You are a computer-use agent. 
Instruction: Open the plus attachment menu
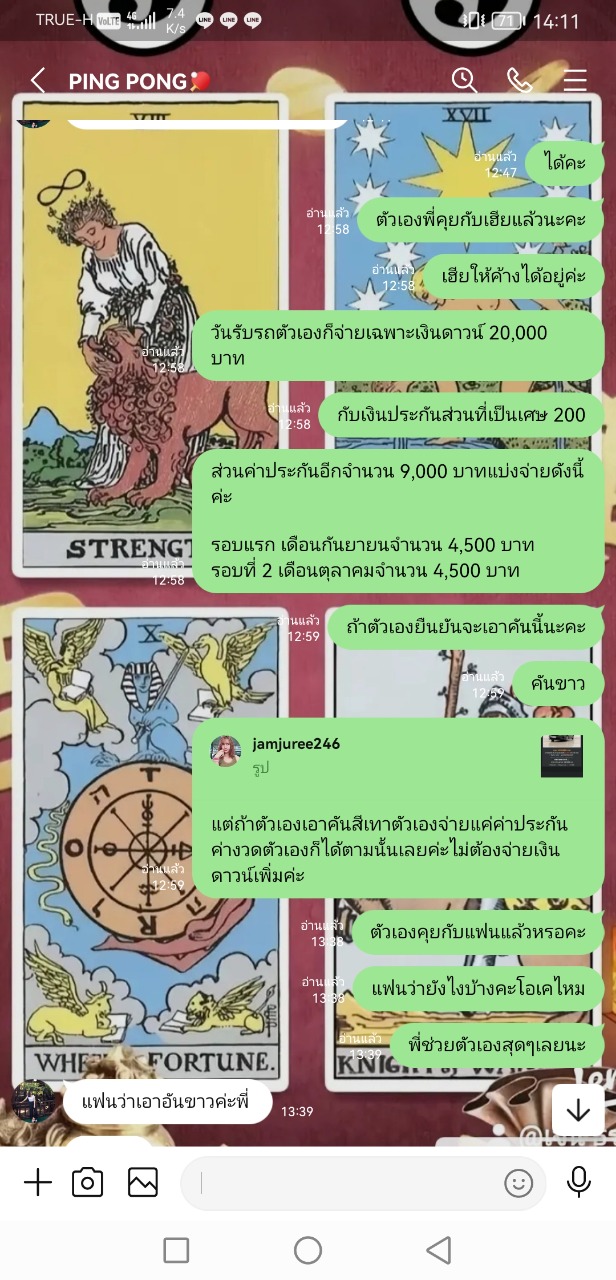[38, 1183]
